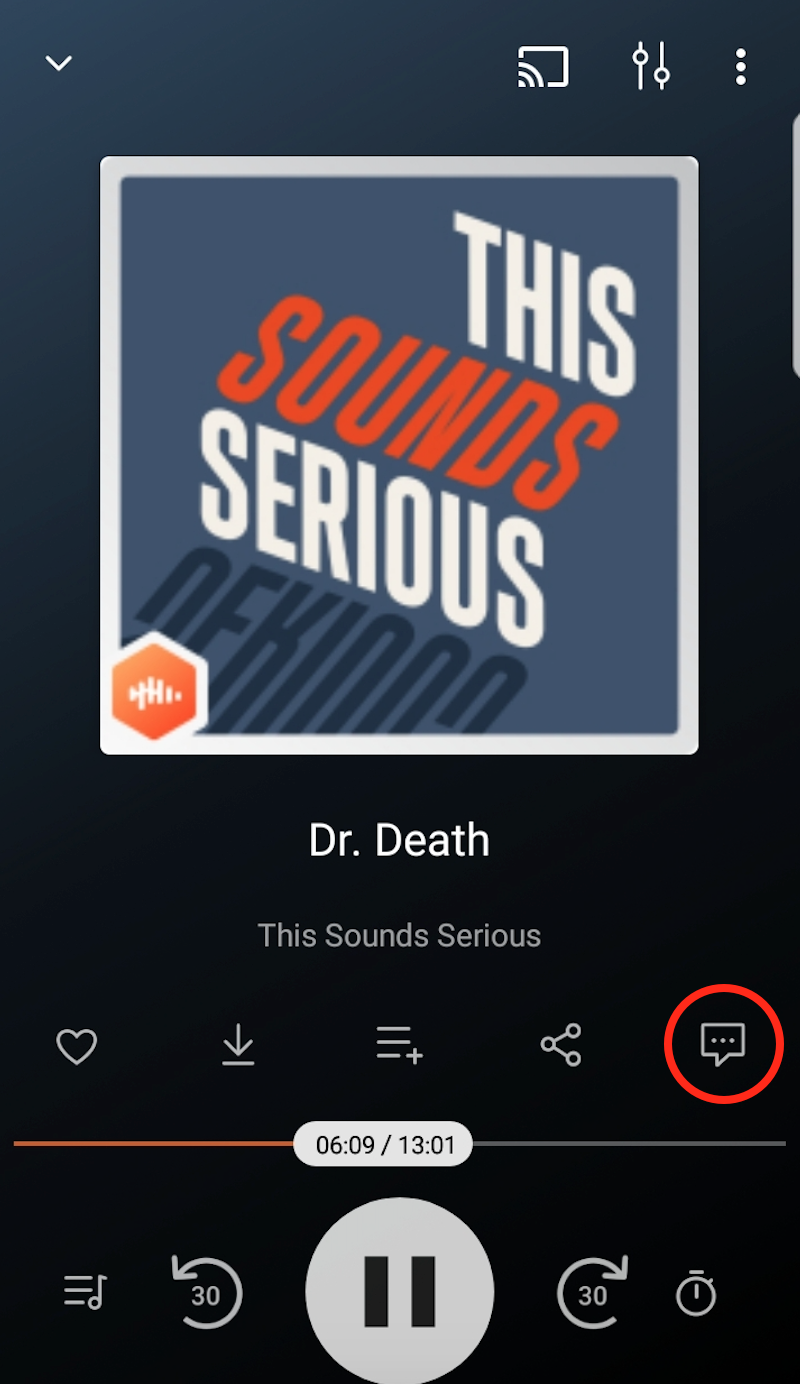Rewind the episode by 30 seconds
Viewport: 800px width, 1384px height.
pos(206,1295)
